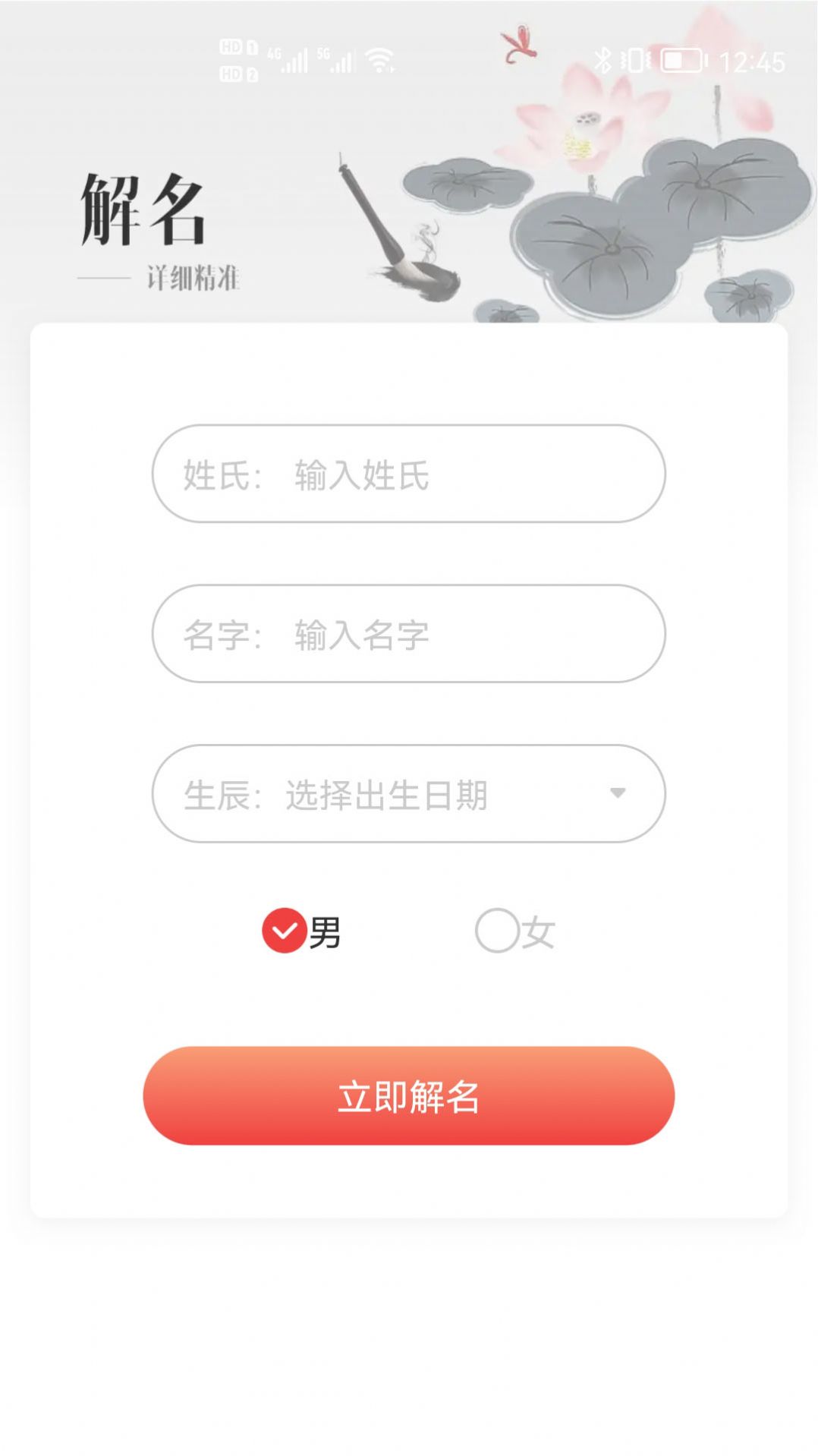
Task: Tap the HD 1 status bar icon
Action: click(x=239, y=46)
